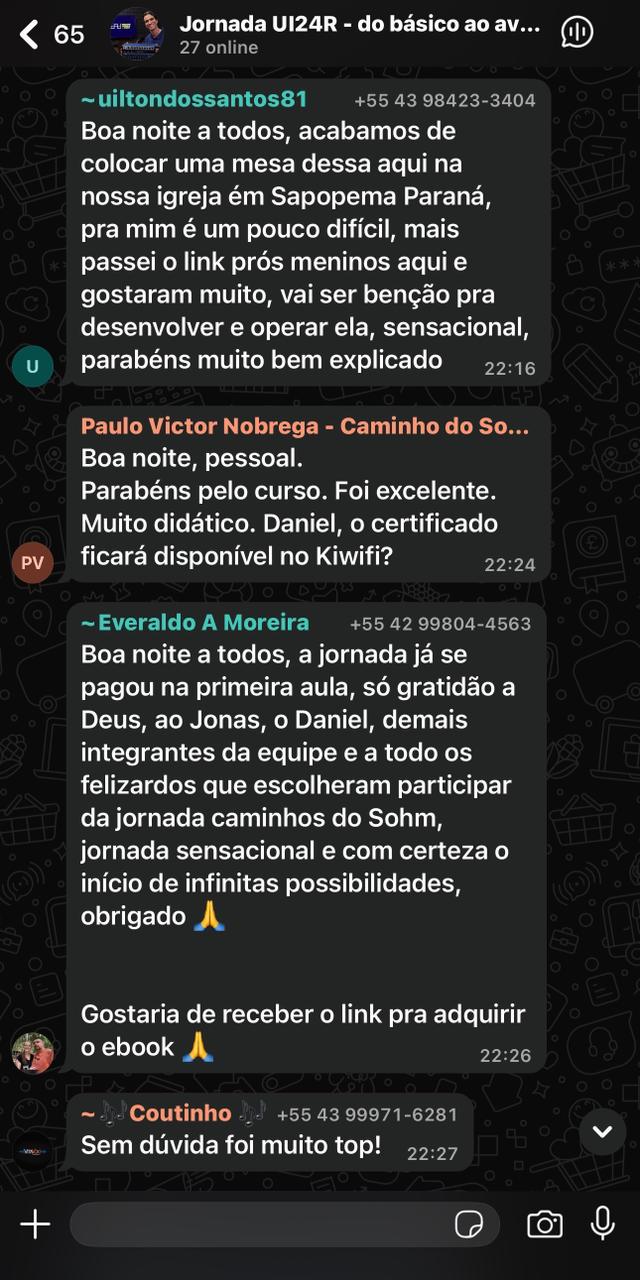Tap the sender name Paulo Victor Nobrega
Image resolution: width=640 pixels, height=1280 pixels.
305,426
